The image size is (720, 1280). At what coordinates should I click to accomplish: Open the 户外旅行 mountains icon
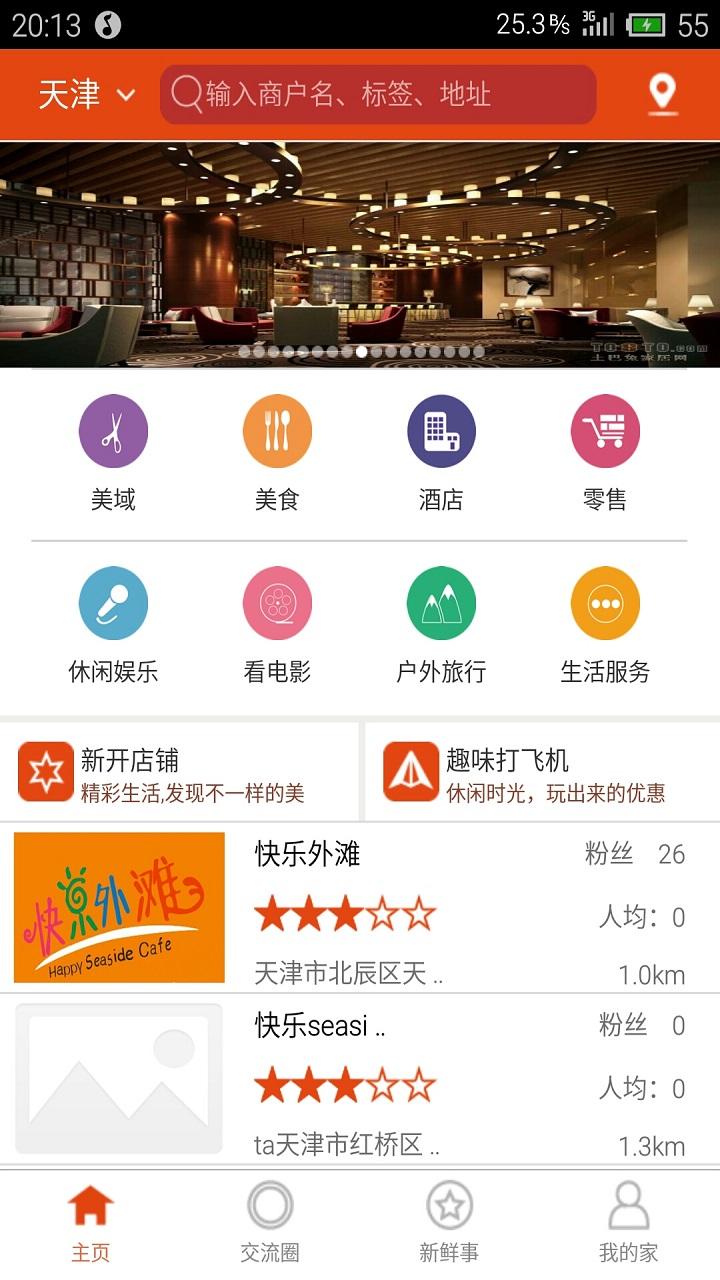[x=441, y=603]
